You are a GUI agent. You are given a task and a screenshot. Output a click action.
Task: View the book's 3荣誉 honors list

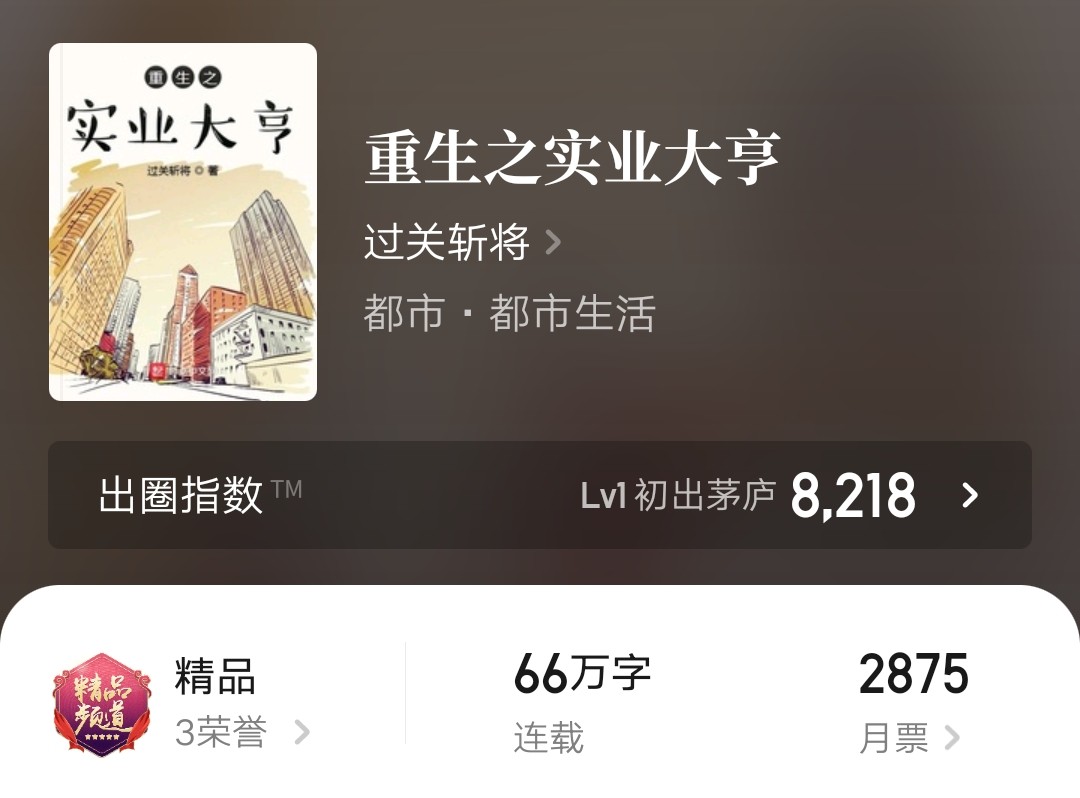click(242, 733)
